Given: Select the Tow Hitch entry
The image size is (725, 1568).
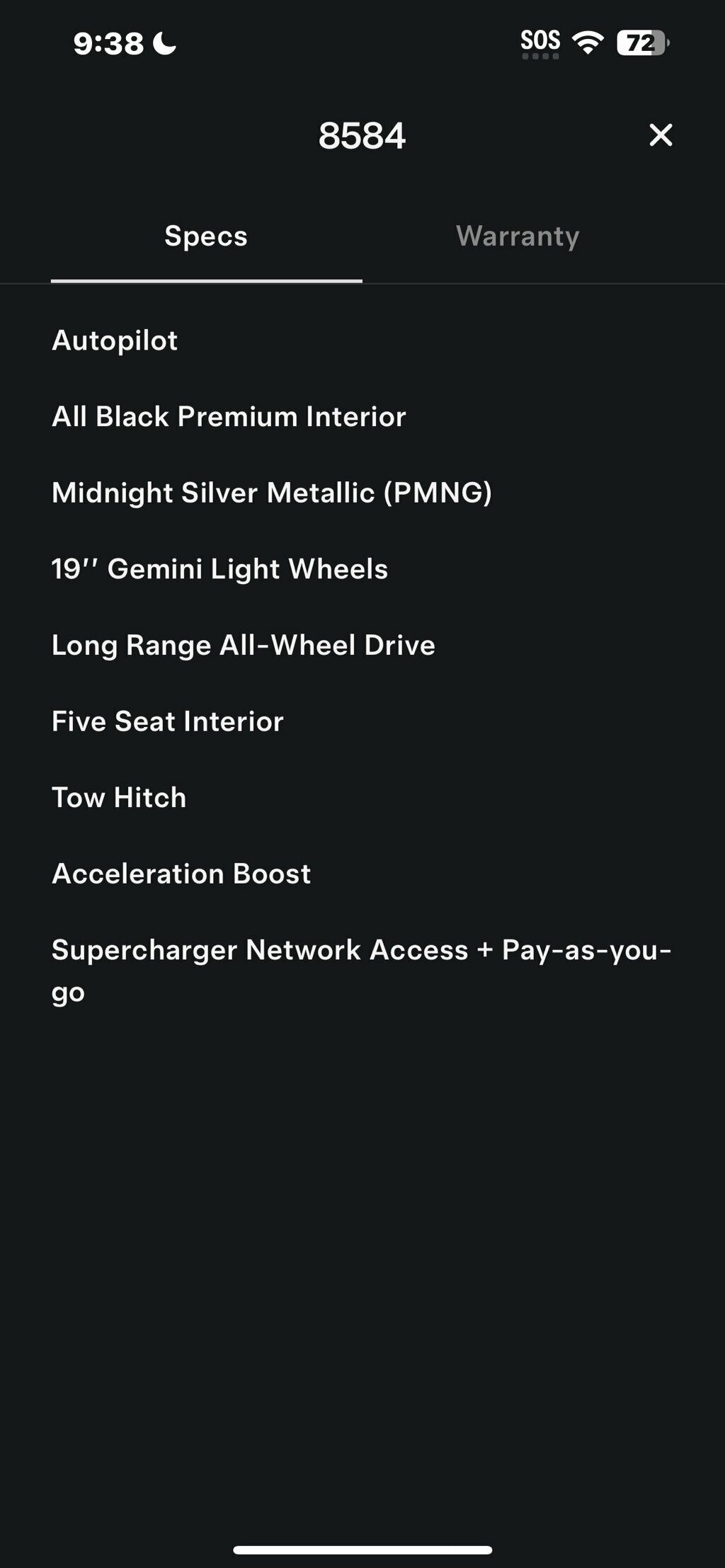Looking at the screenshot, I should 118,797.
